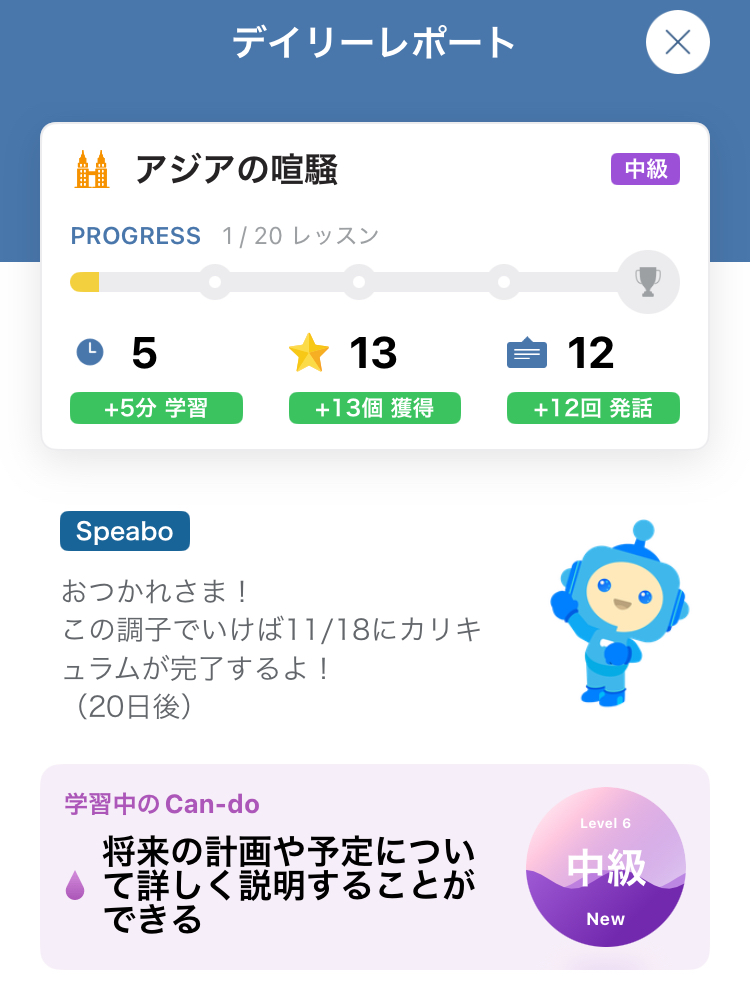The width and height of the screenshot is (750, 992).
Task: Toggle the third milestone dot on progress bar
Action: pos(503,282)
